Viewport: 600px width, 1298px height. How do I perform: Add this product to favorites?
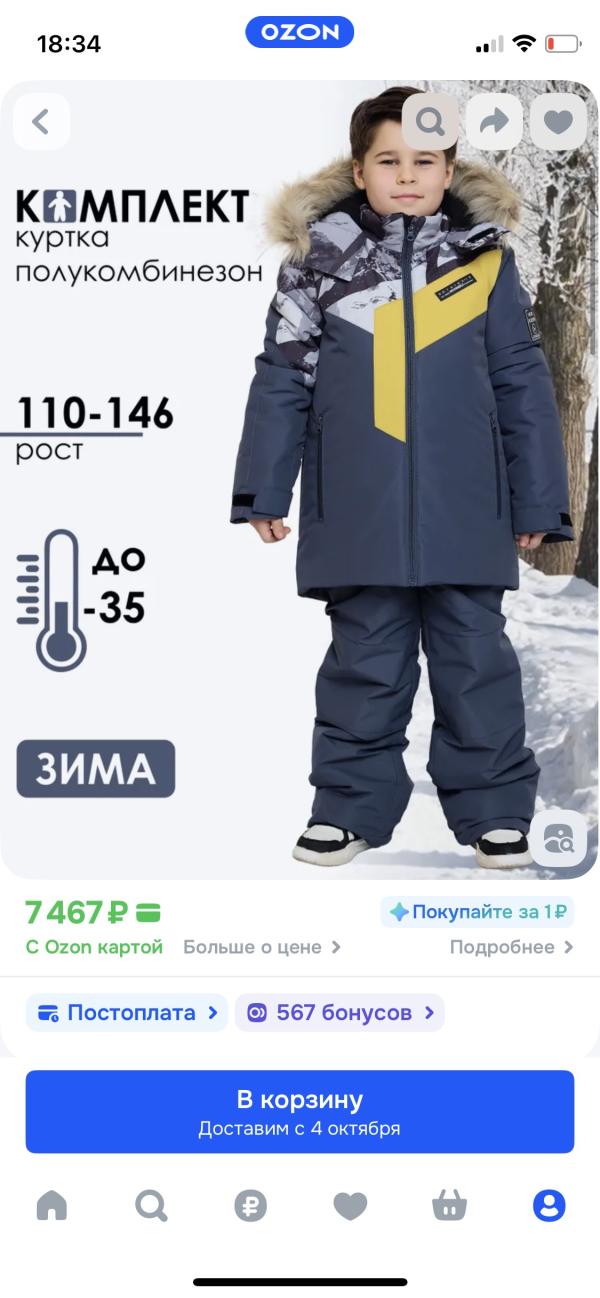point(558,122)
